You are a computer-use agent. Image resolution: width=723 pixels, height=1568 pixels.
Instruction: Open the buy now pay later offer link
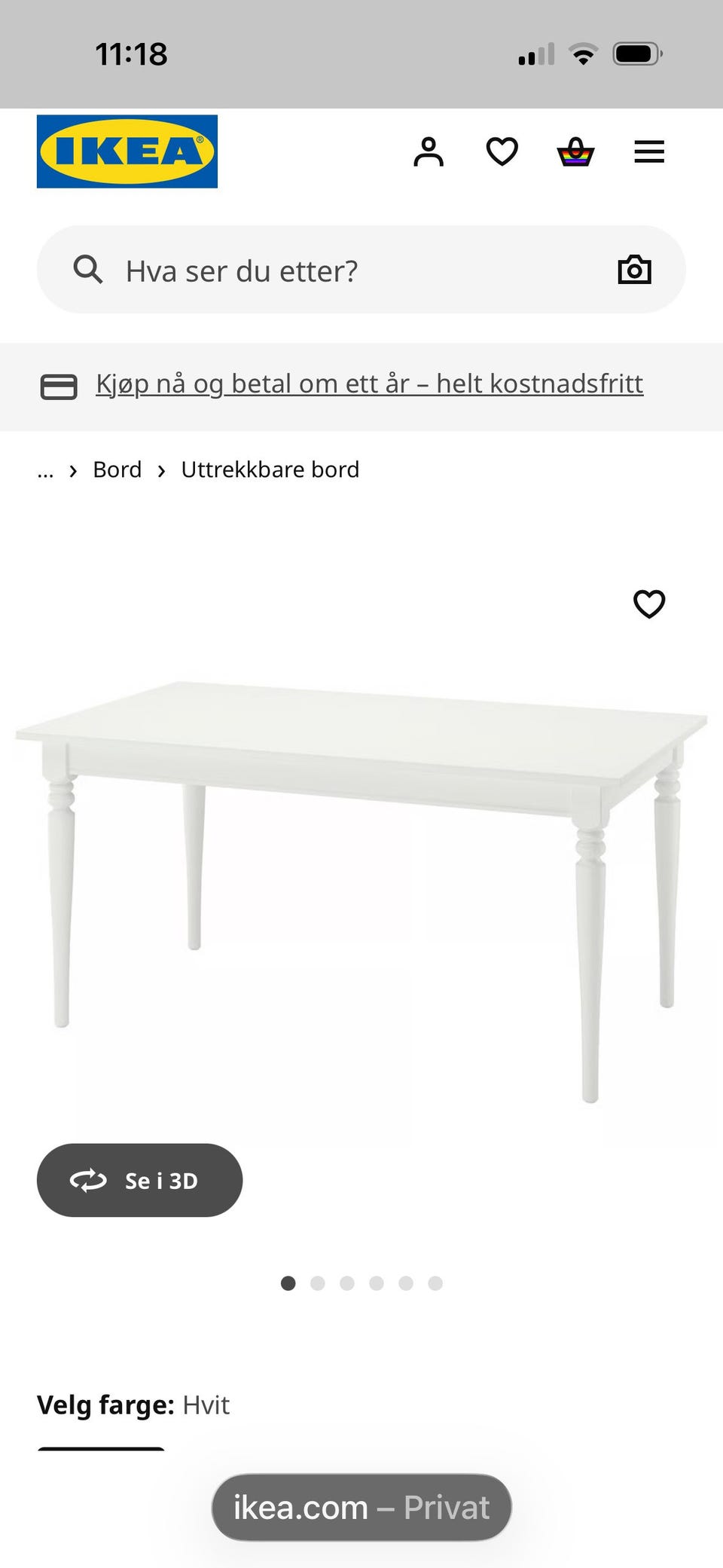369,384
